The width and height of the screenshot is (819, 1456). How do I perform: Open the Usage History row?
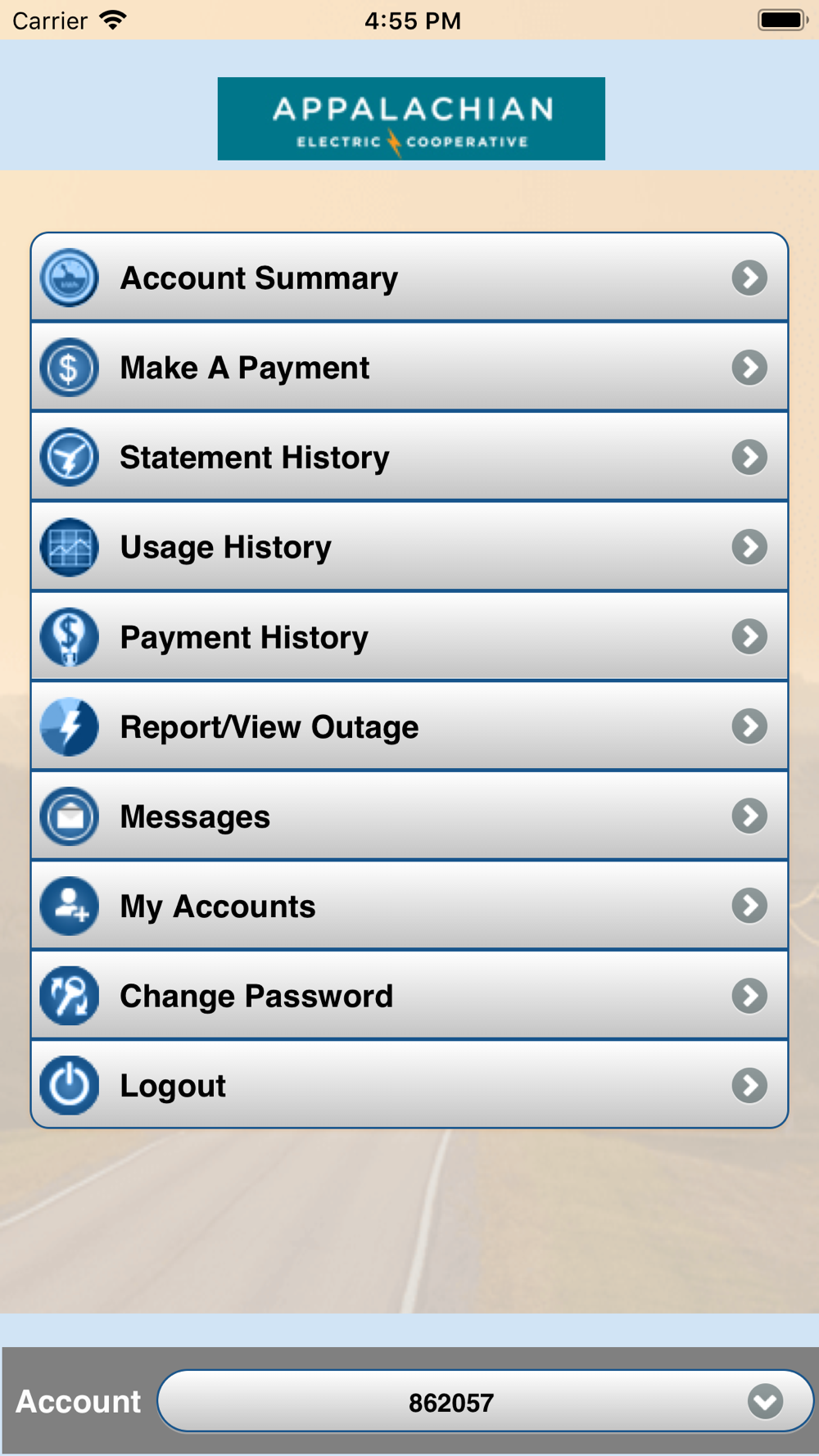point(409,547)
